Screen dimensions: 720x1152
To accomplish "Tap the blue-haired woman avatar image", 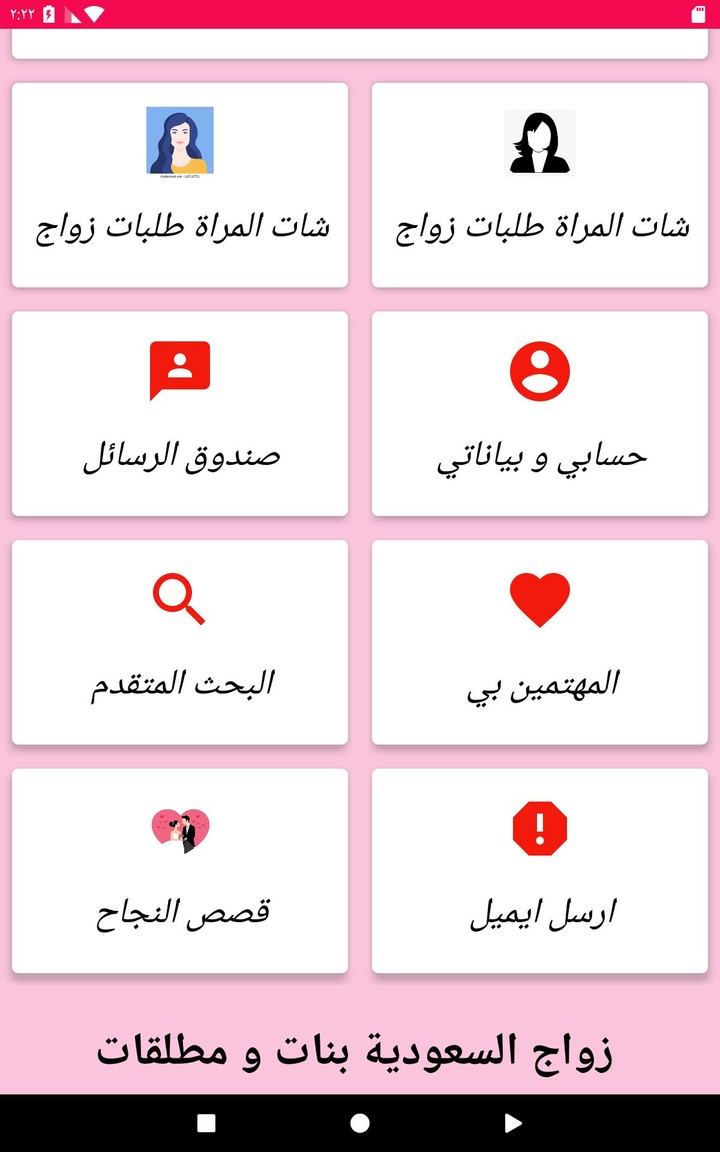I will click(x=180, y=140).
